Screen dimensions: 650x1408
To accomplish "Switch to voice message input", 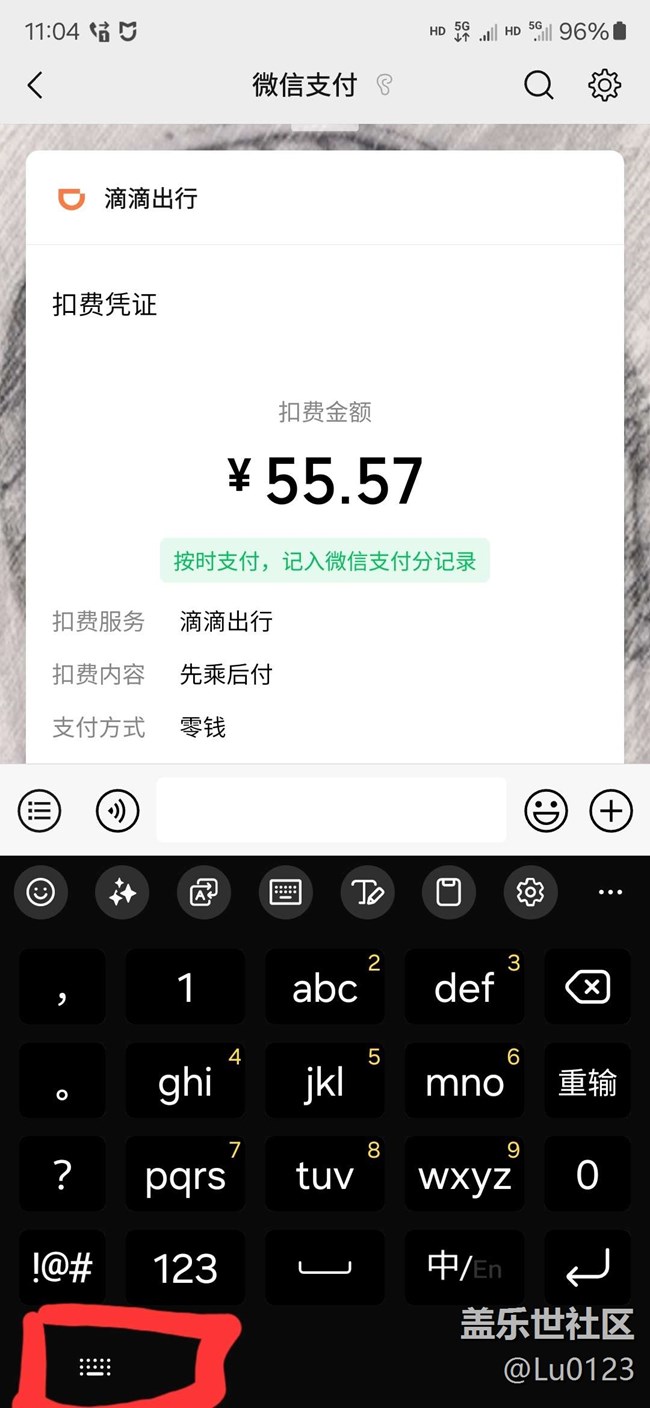I will (x=117, y=811).
